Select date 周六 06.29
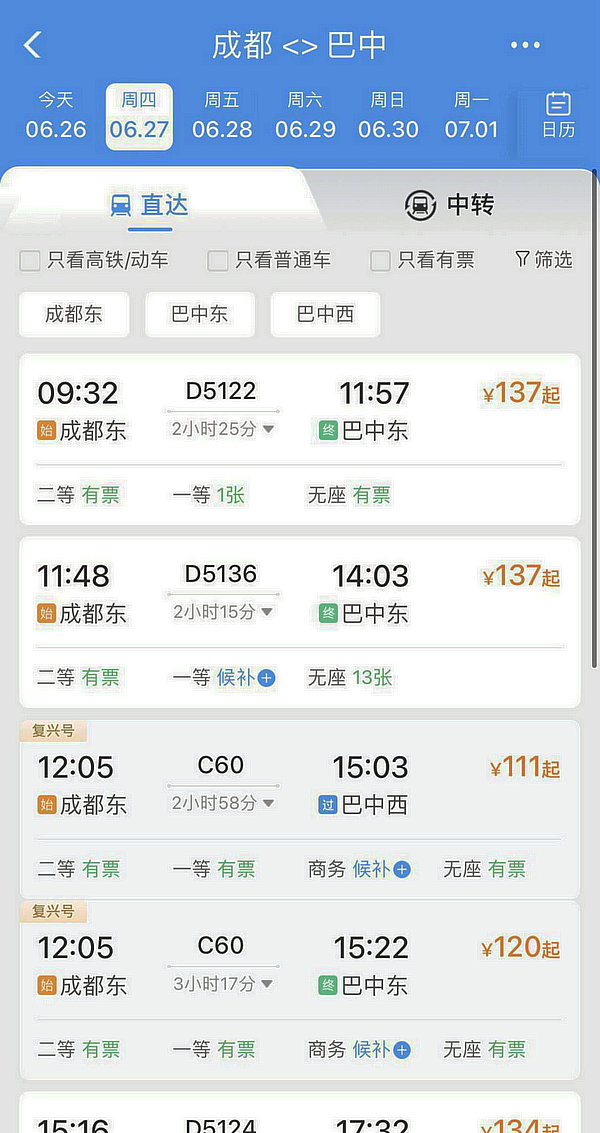Image resolution: width=600 pixels, height=1133 pixels. [x=305, y=116]
